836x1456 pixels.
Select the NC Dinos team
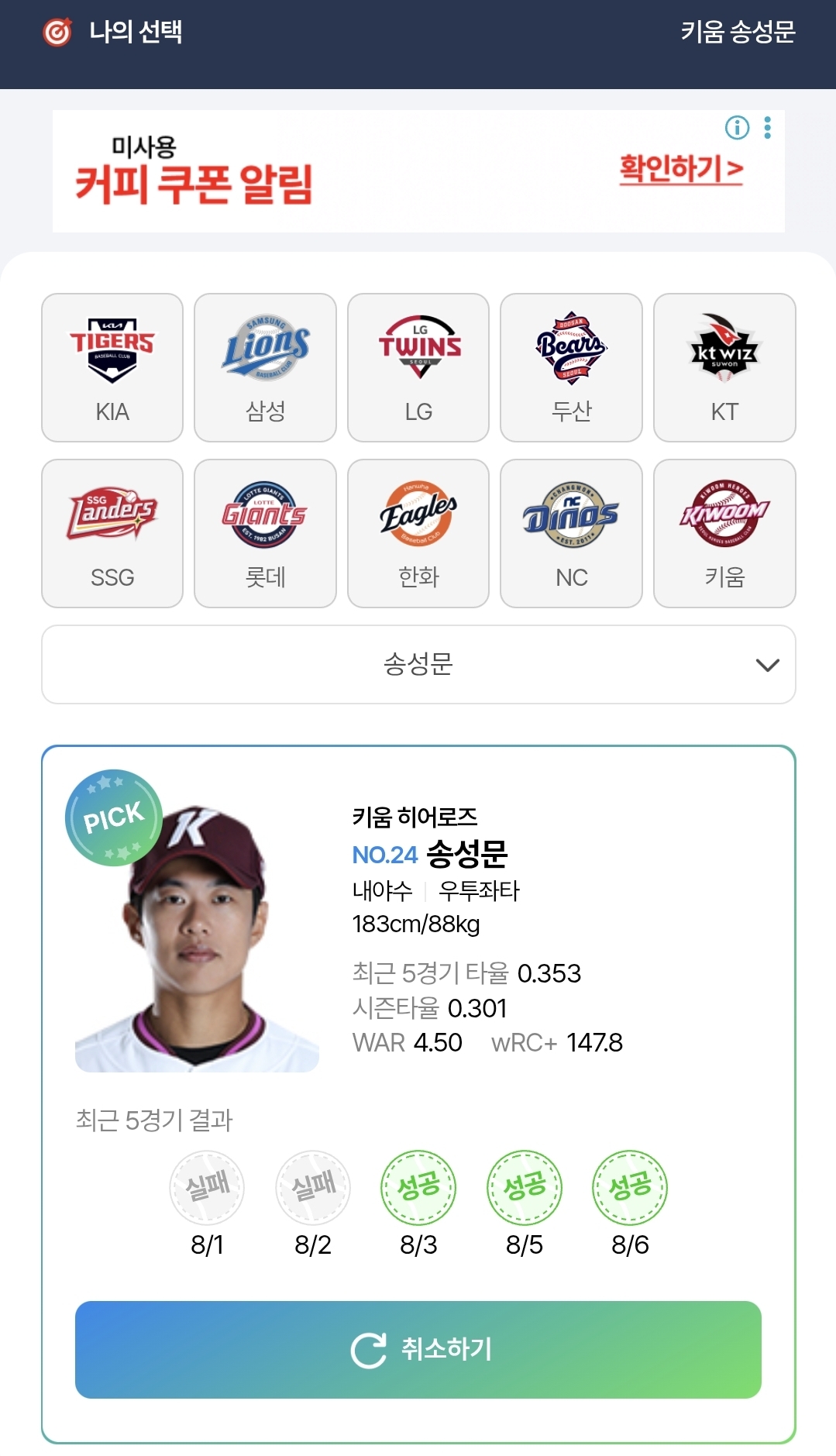[571, 533]
